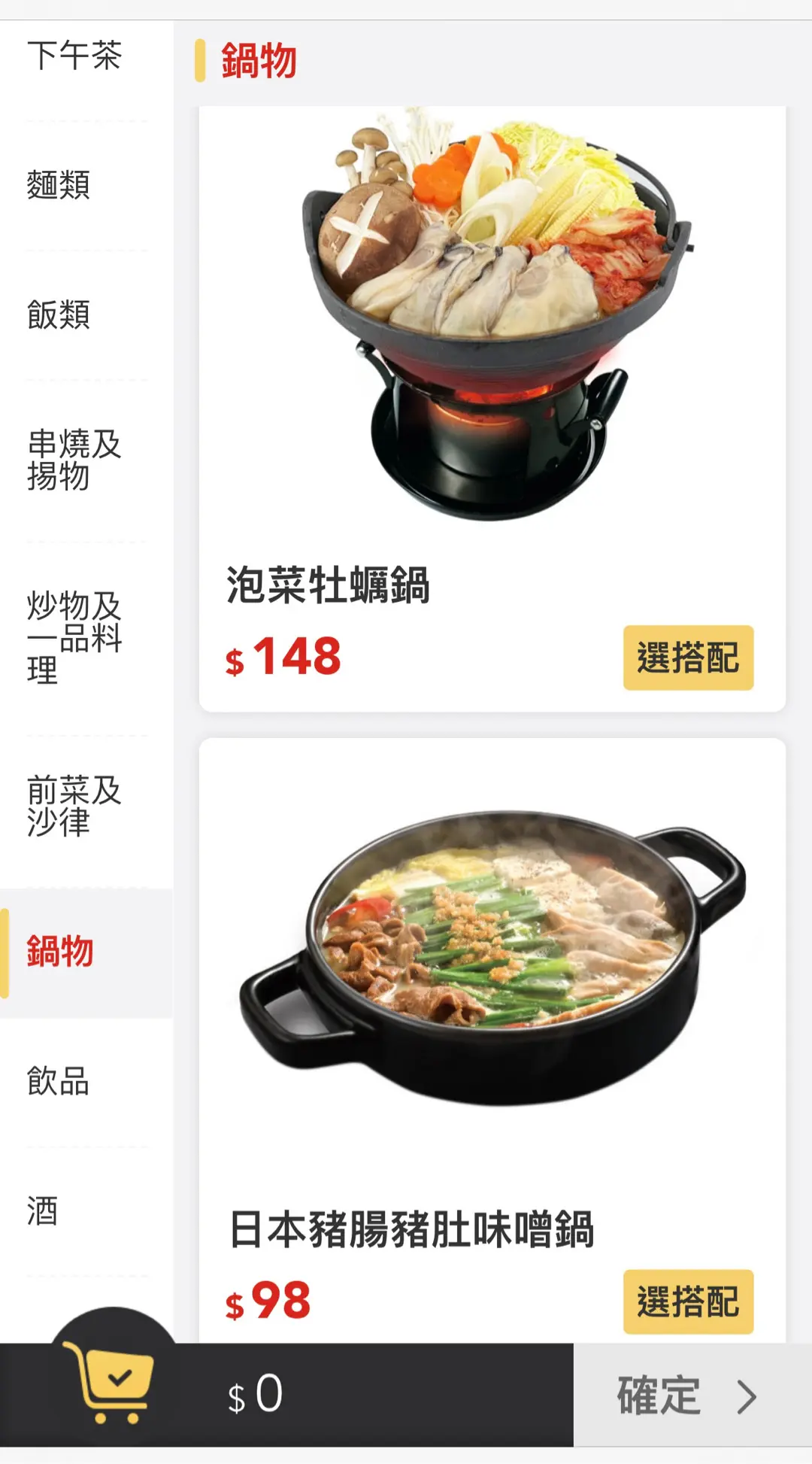
Task: Select the 飯類 category
Action: coord(59,314)
